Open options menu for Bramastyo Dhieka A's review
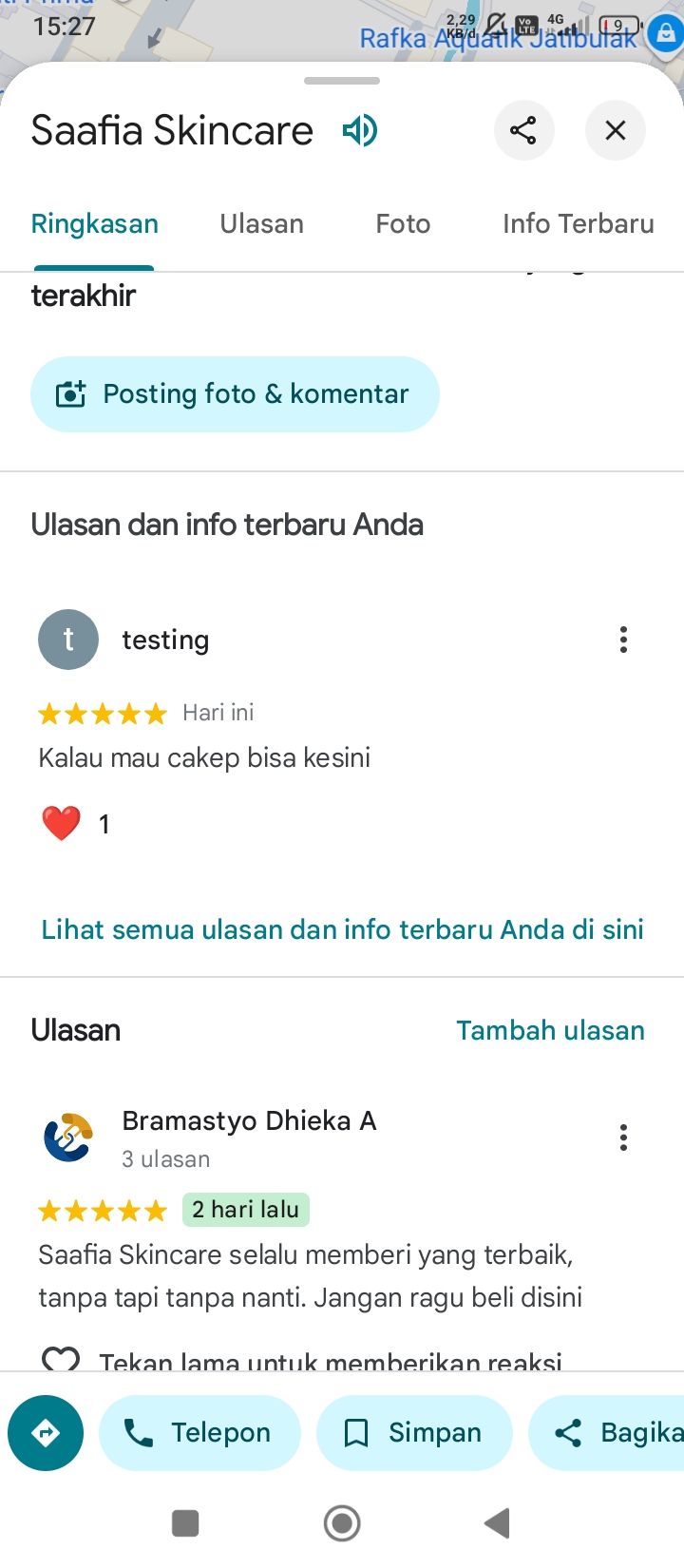 pyautogui.click(x=623, y=1138)
